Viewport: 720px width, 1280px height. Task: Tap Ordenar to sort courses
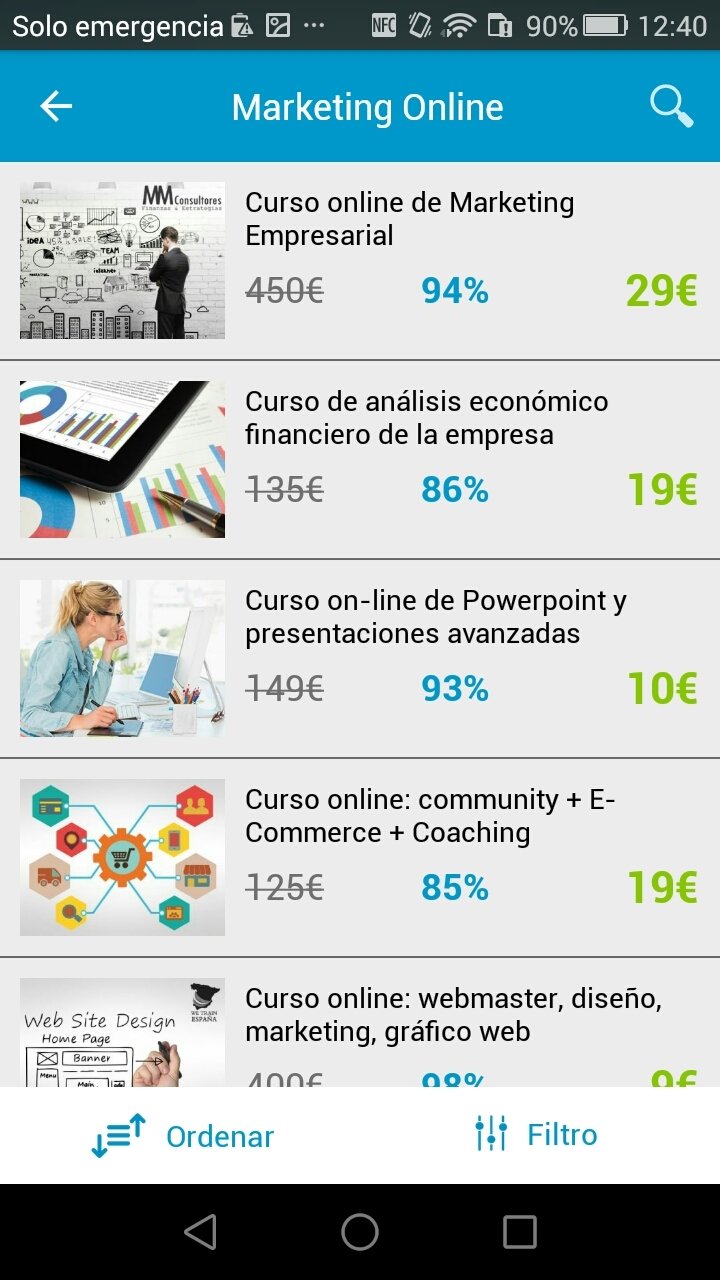[182, 1136]
